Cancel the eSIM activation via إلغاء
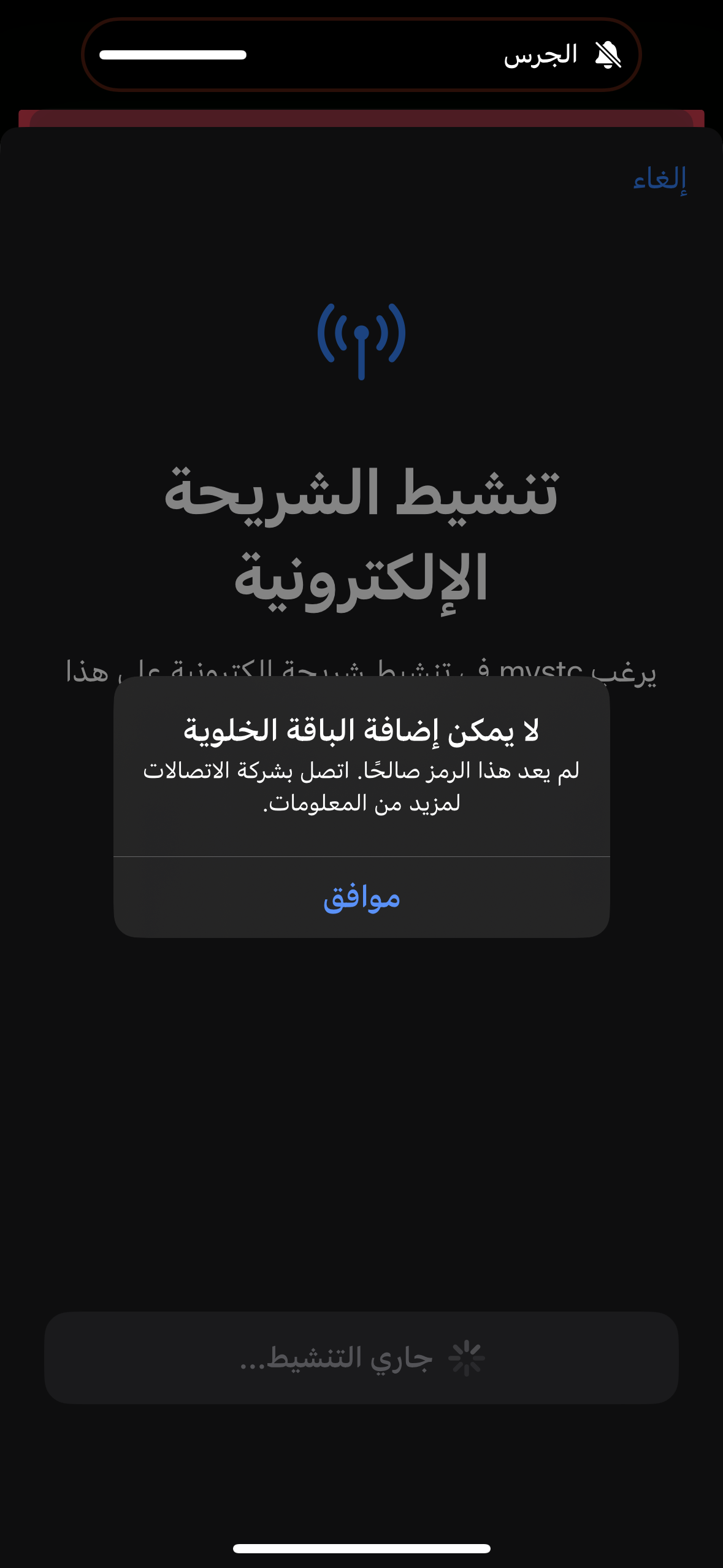The image size is (723, 1568). coord(660,179)
